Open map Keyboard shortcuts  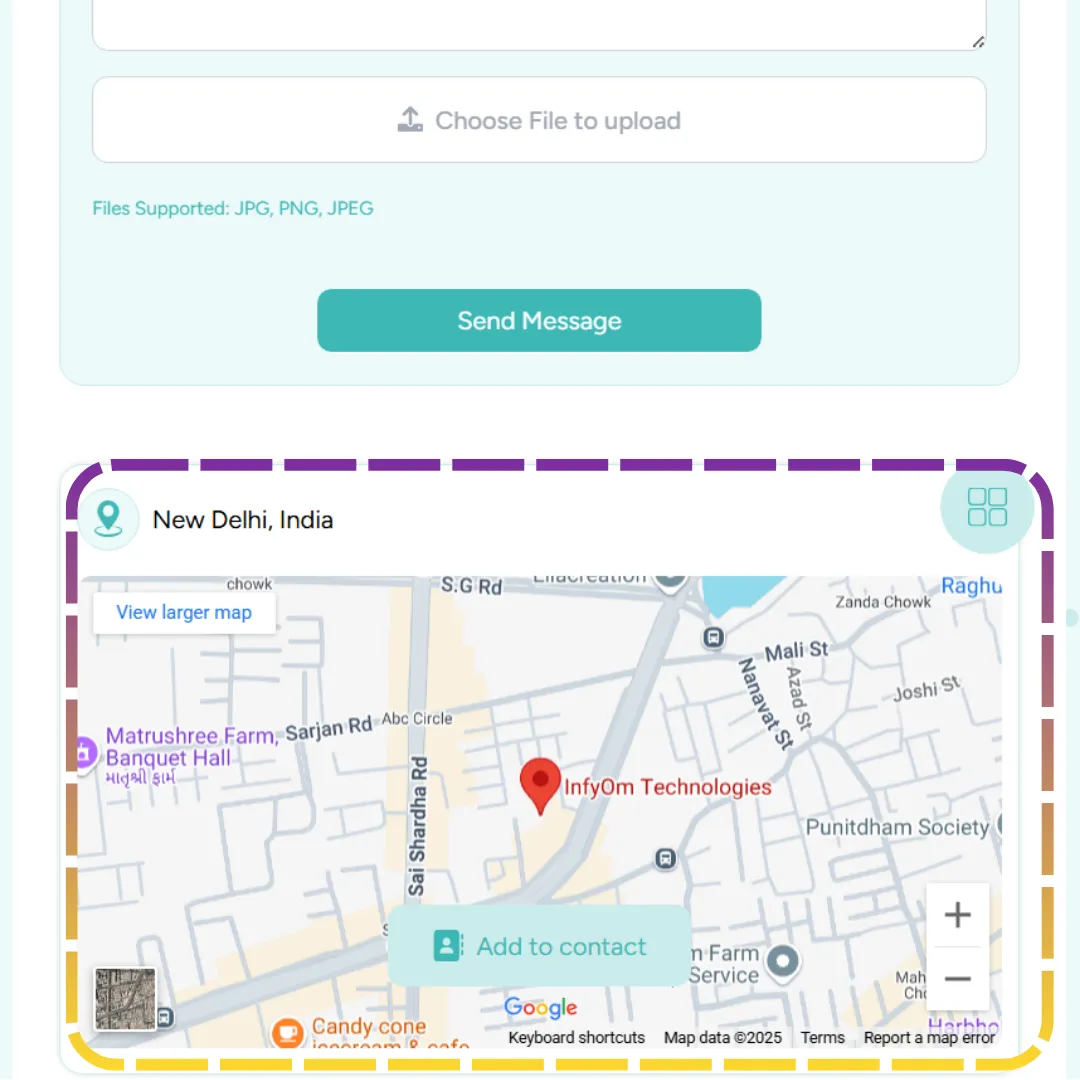point(576,1038)
